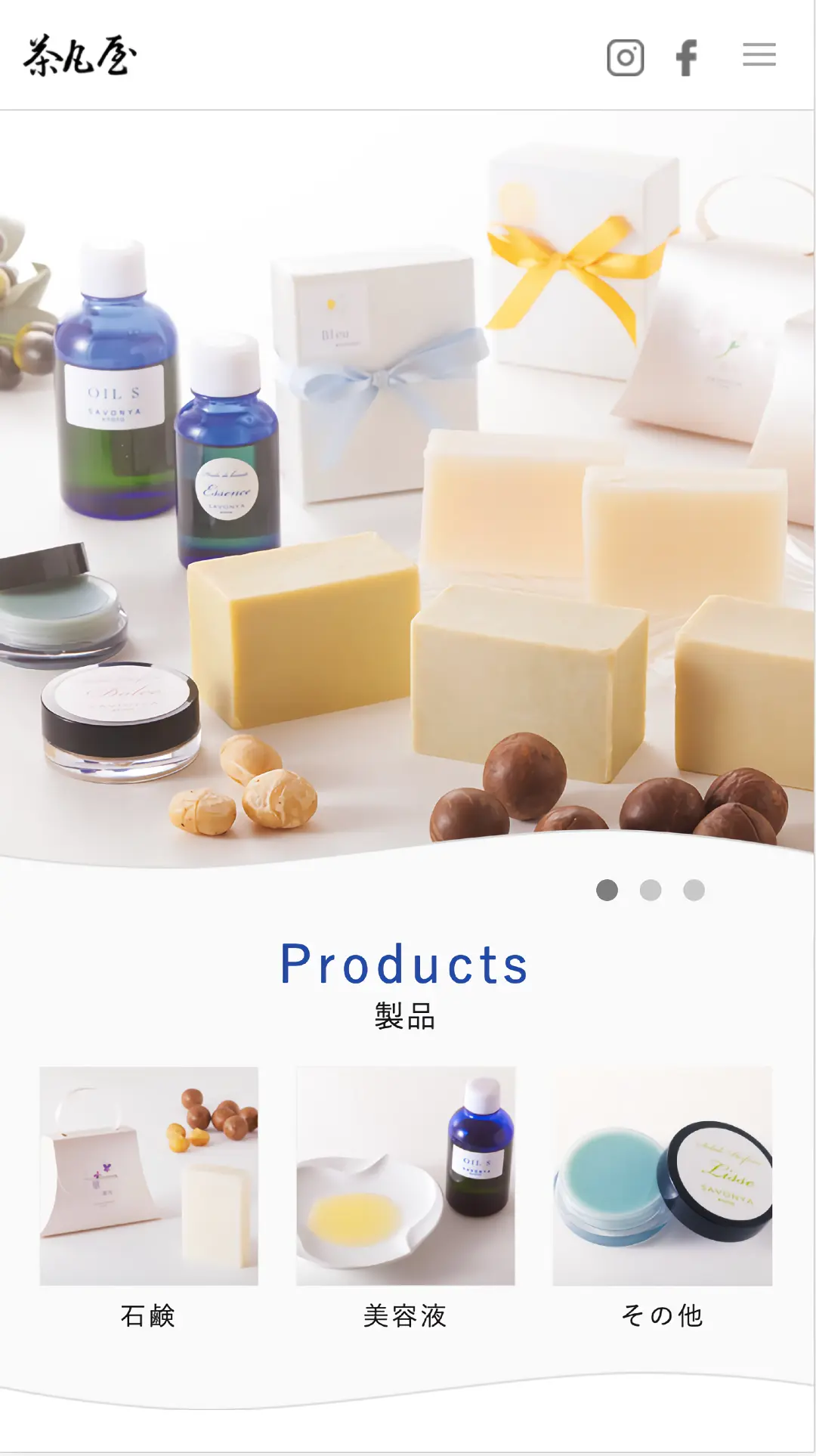Jump to the second carousel slide
816x1456 pixels.
click(x=650, y=890)
